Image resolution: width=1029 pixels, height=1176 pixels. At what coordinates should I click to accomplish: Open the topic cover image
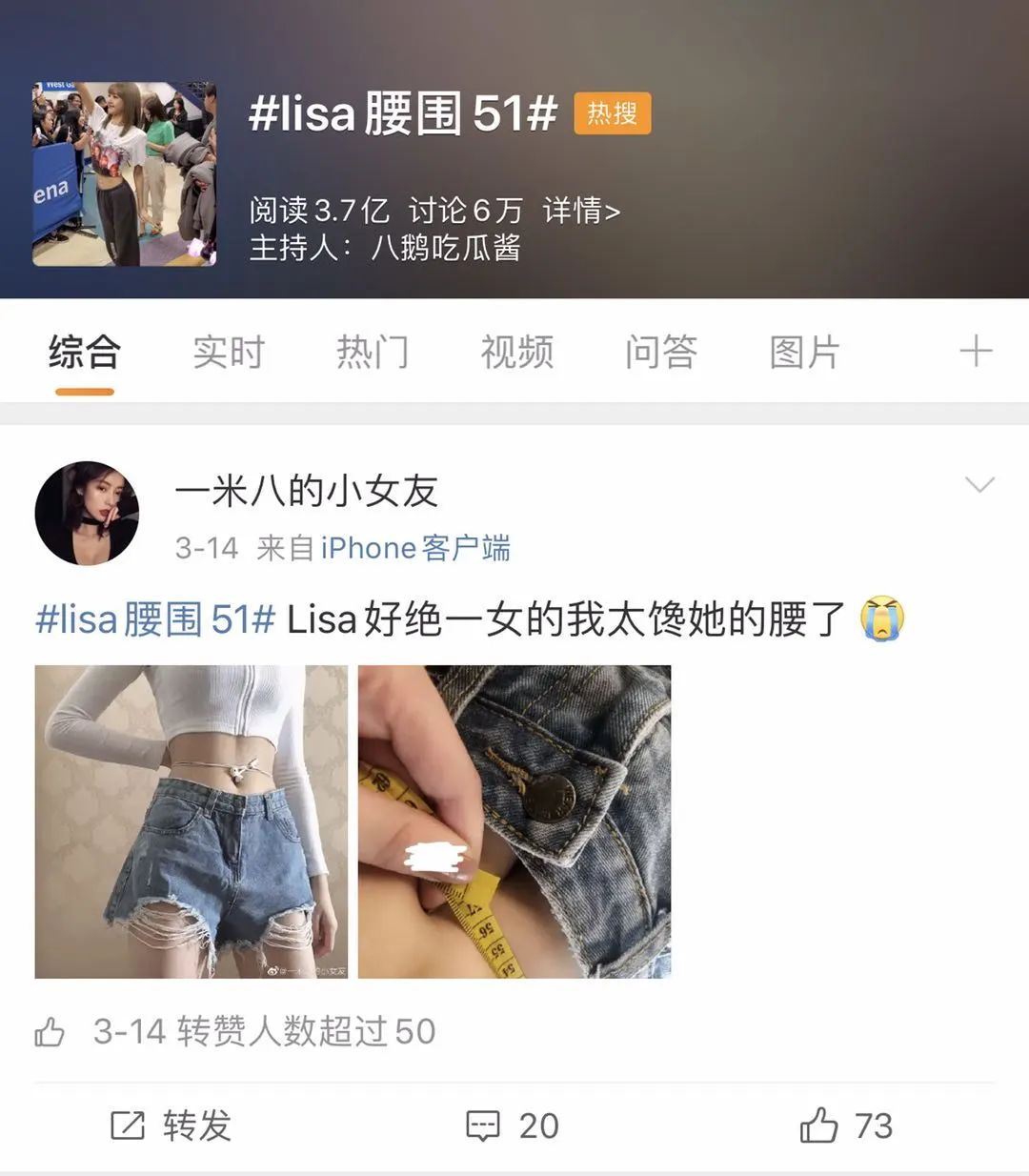point(124,173)
